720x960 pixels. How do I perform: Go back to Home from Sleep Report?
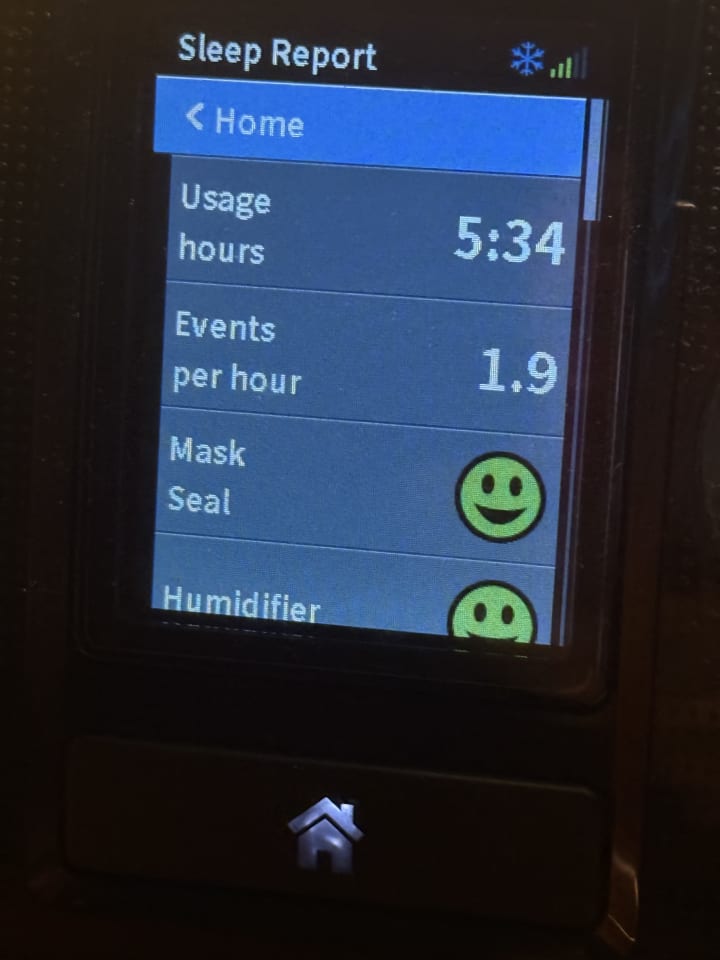point(245,122)
